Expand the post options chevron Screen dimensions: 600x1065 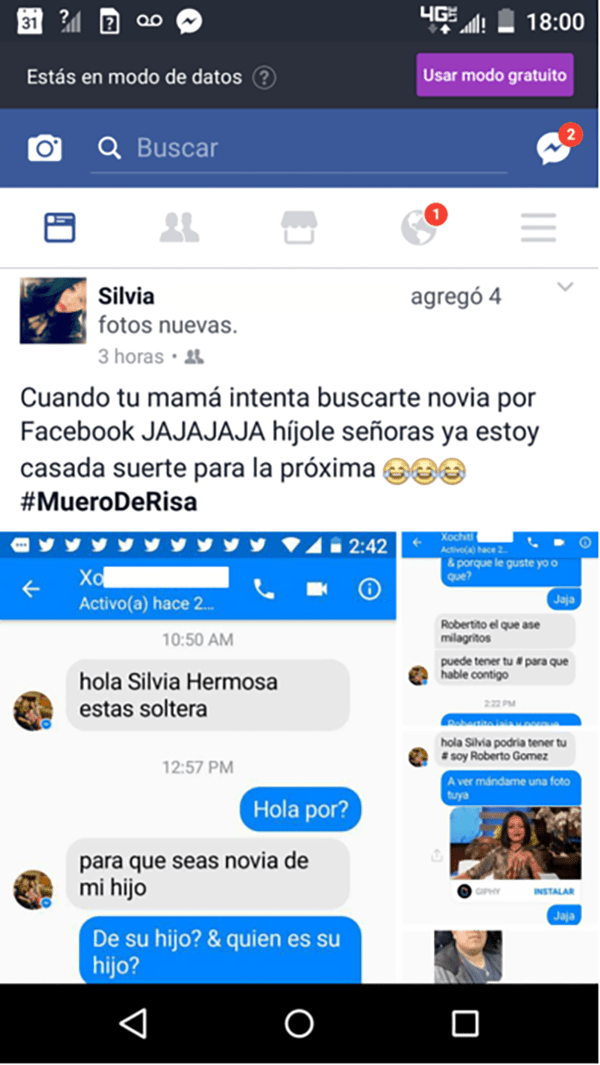[x=565, y=287]
